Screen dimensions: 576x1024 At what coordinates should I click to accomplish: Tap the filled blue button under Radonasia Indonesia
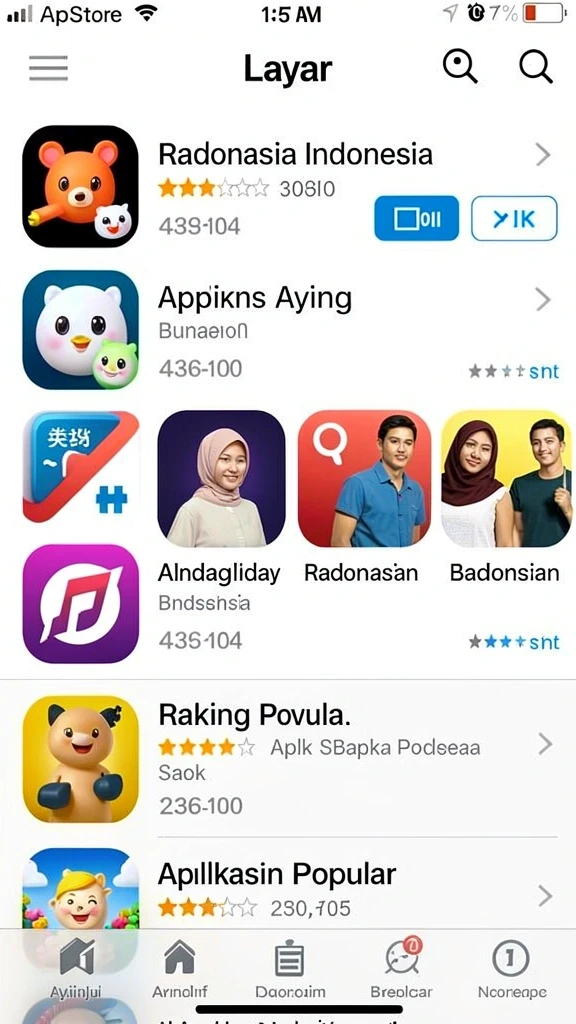click(417, 219)
